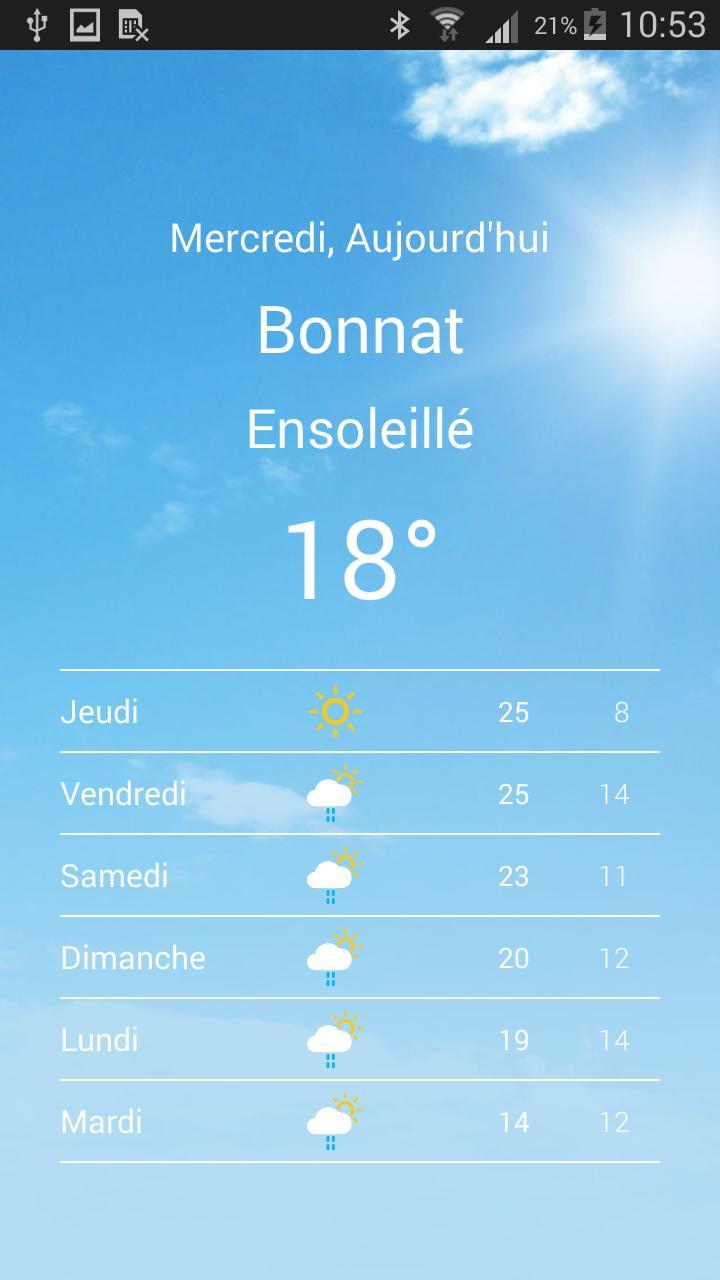This screenshot has height=1280, width=720.
Task: Show Lundi's forecast details
Action: (x=360, y=1040)
